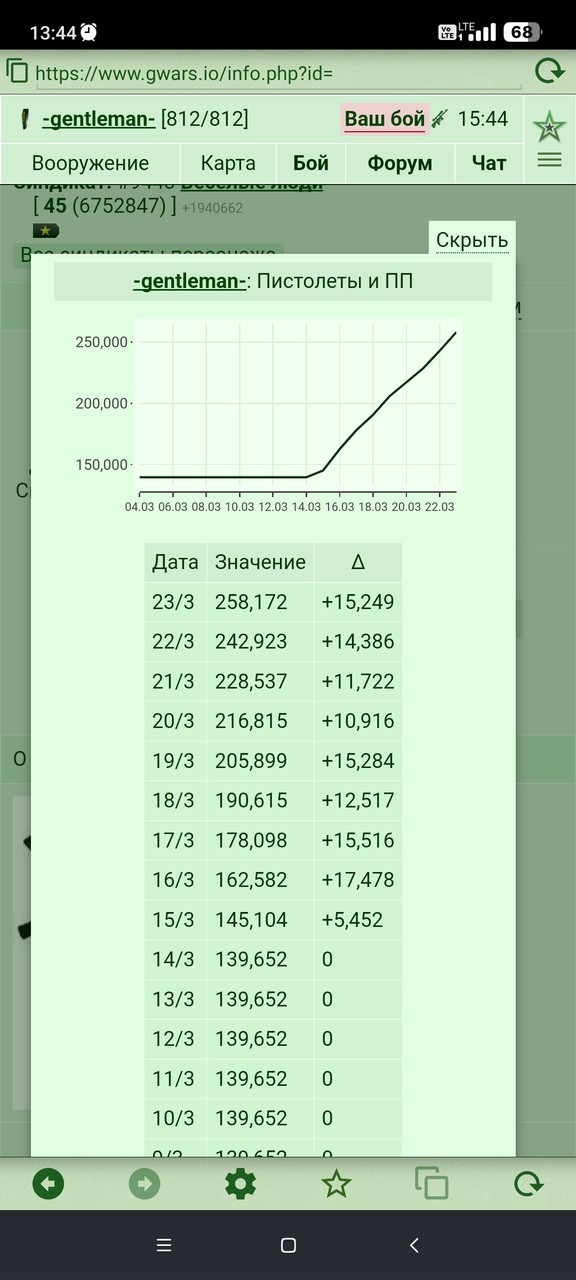576x1280 pixels.
Task: Open the tabs switcher in the bottom bar
Action: click(x=432, y=1185)
